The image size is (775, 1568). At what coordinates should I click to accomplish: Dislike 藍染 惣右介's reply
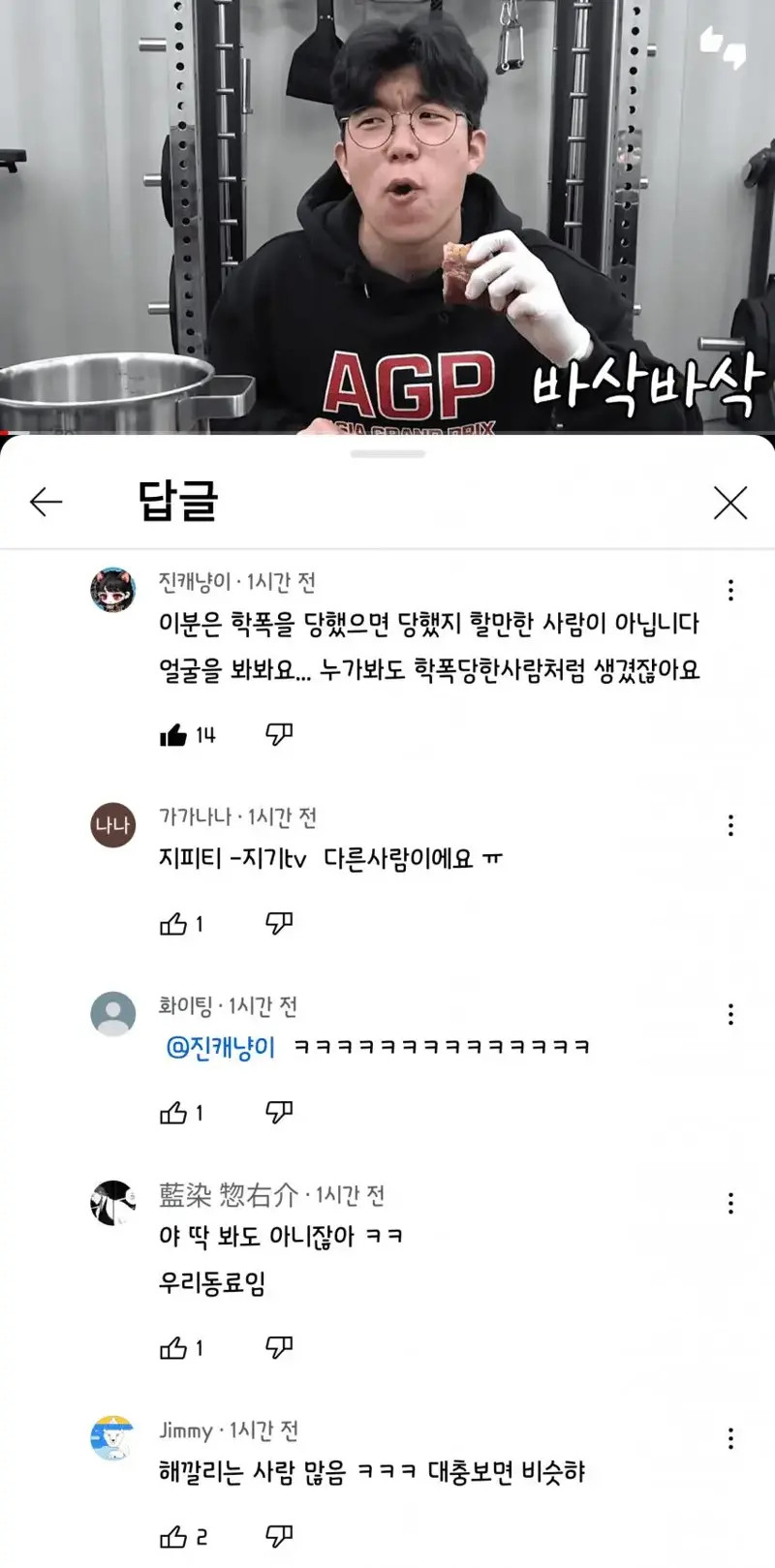click(279, 1348)
